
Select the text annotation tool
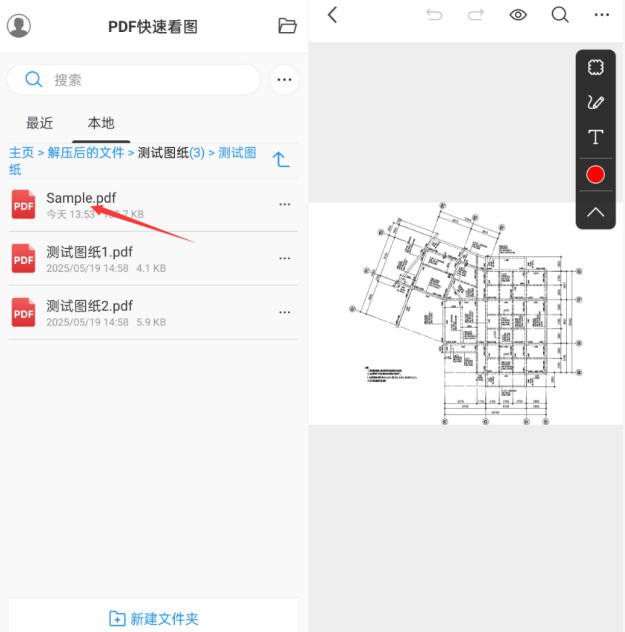(x=596, y=137)
